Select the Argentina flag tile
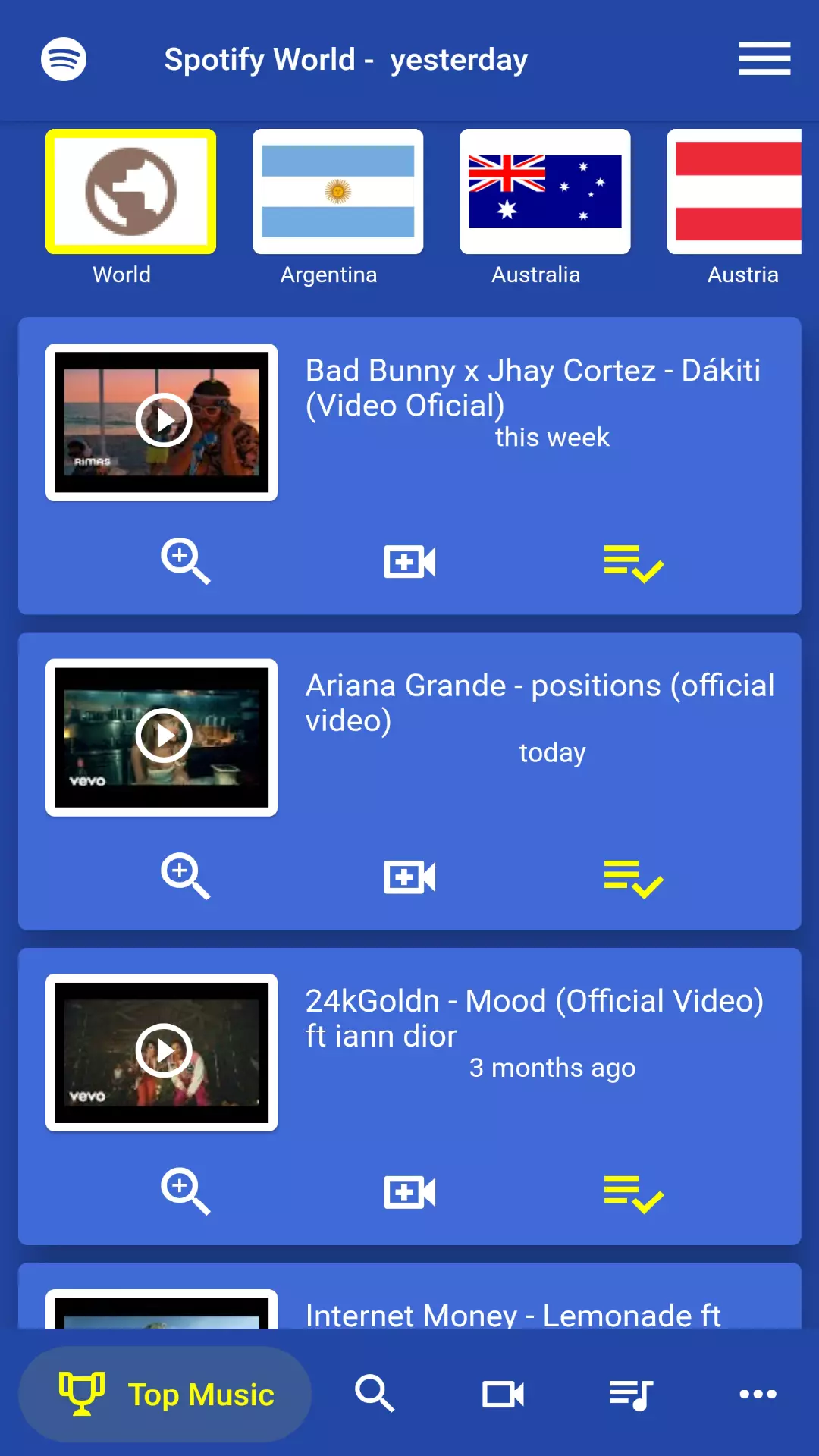This screenshot has width=819, height=1456. pos(337,192)
